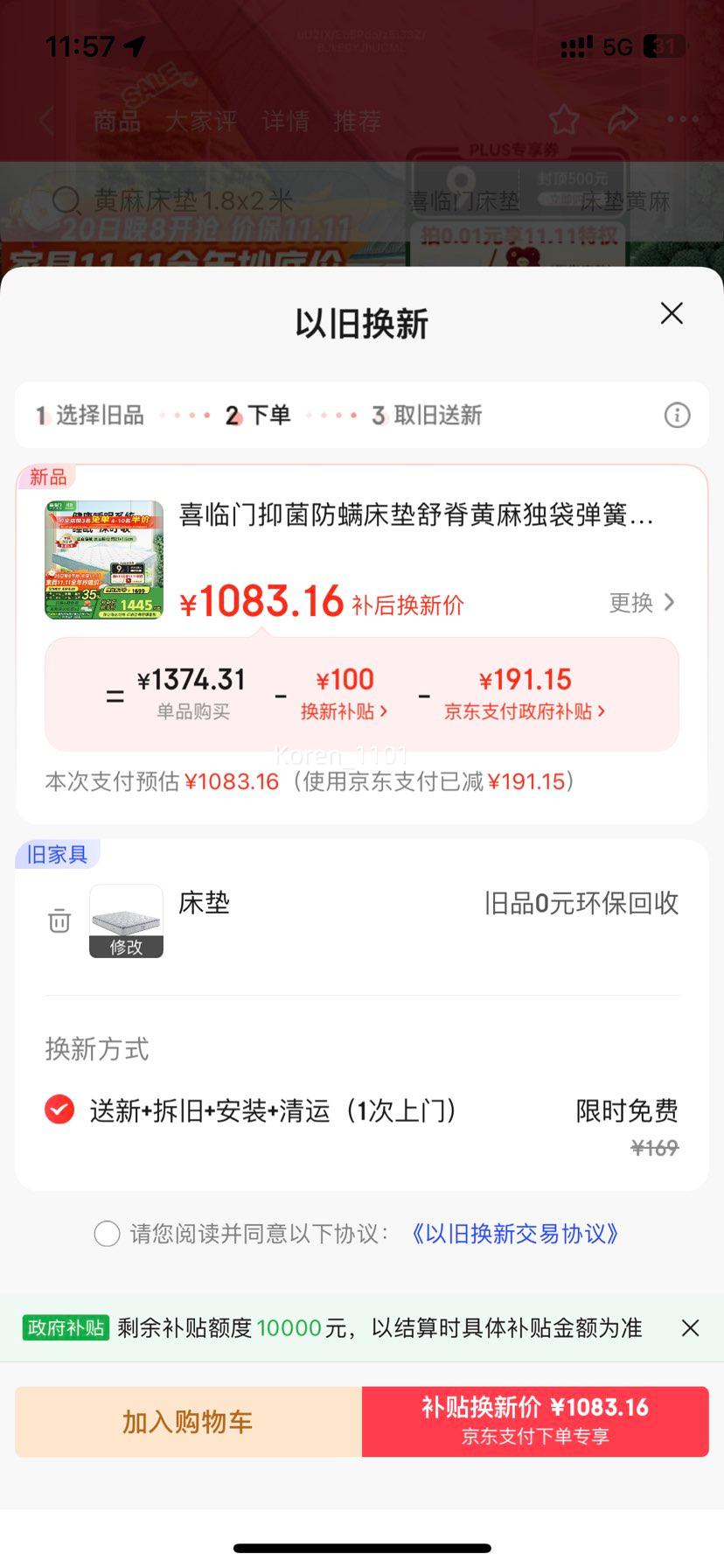Dismiss the 政府补贴 quota banner
Image resolution: width=724 pixels, height=1568 pixels.
(x=690, y=1328)
